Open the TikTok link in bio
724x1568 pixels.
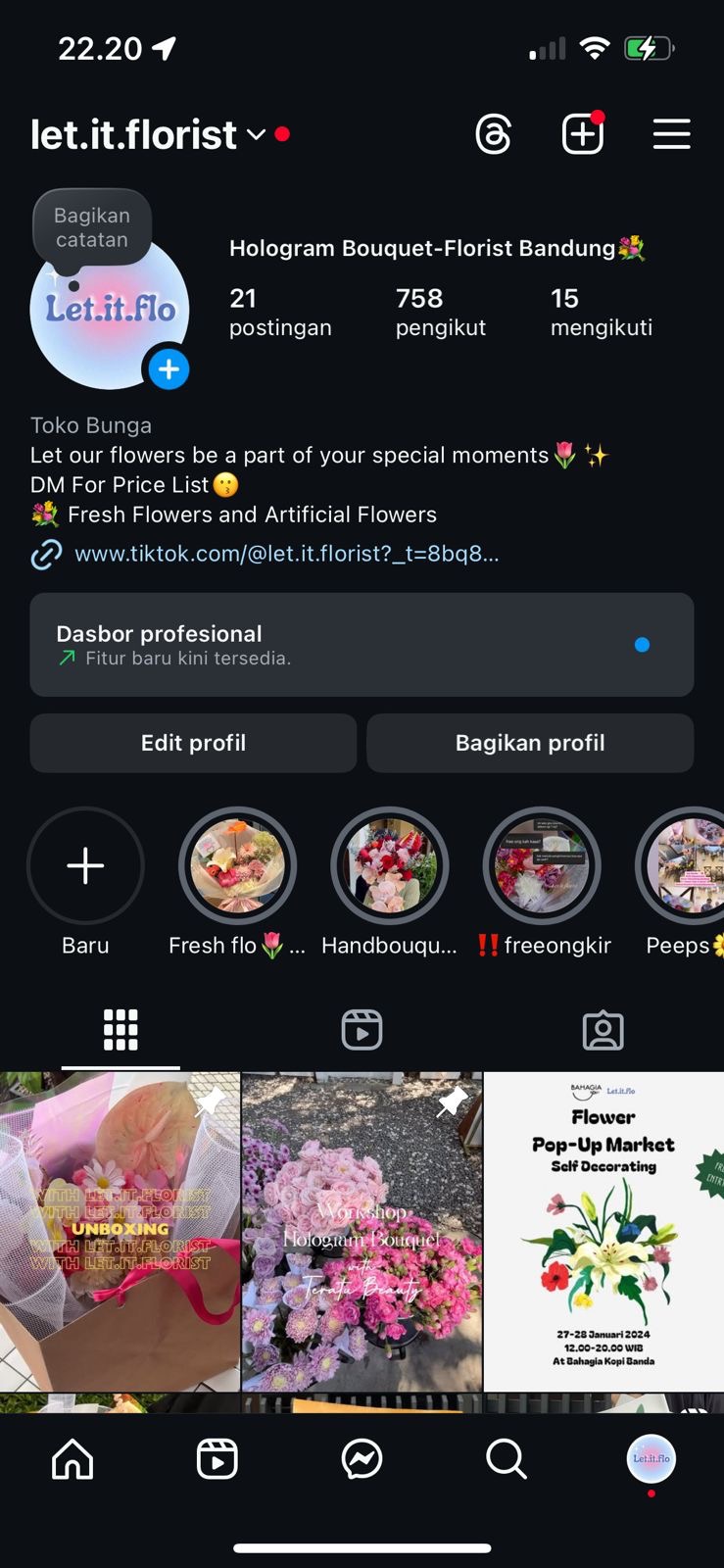tap(286, 554)
